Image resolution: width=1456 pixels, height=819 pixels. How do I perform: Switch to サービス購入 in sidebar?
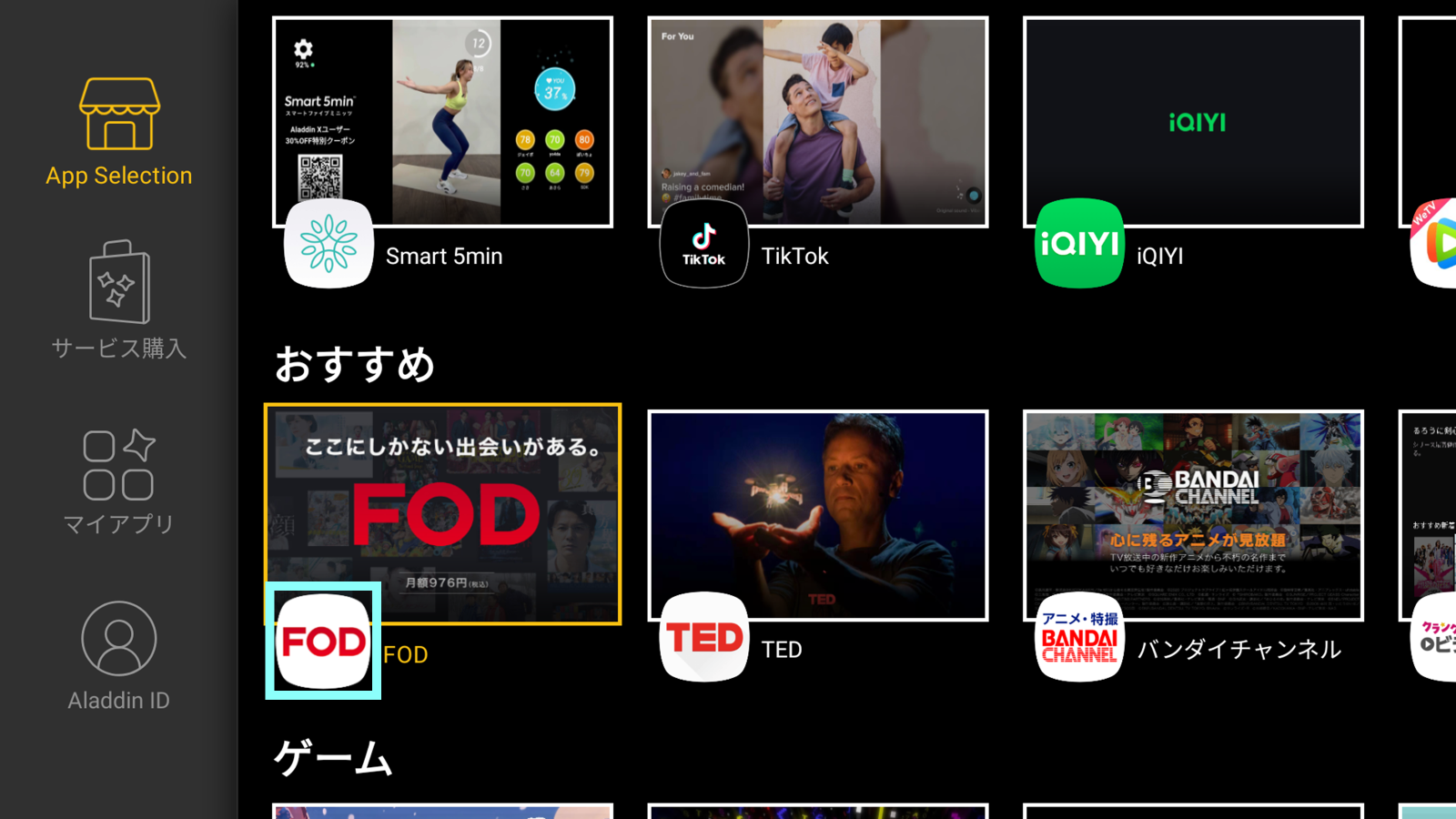tap(119, 300)
